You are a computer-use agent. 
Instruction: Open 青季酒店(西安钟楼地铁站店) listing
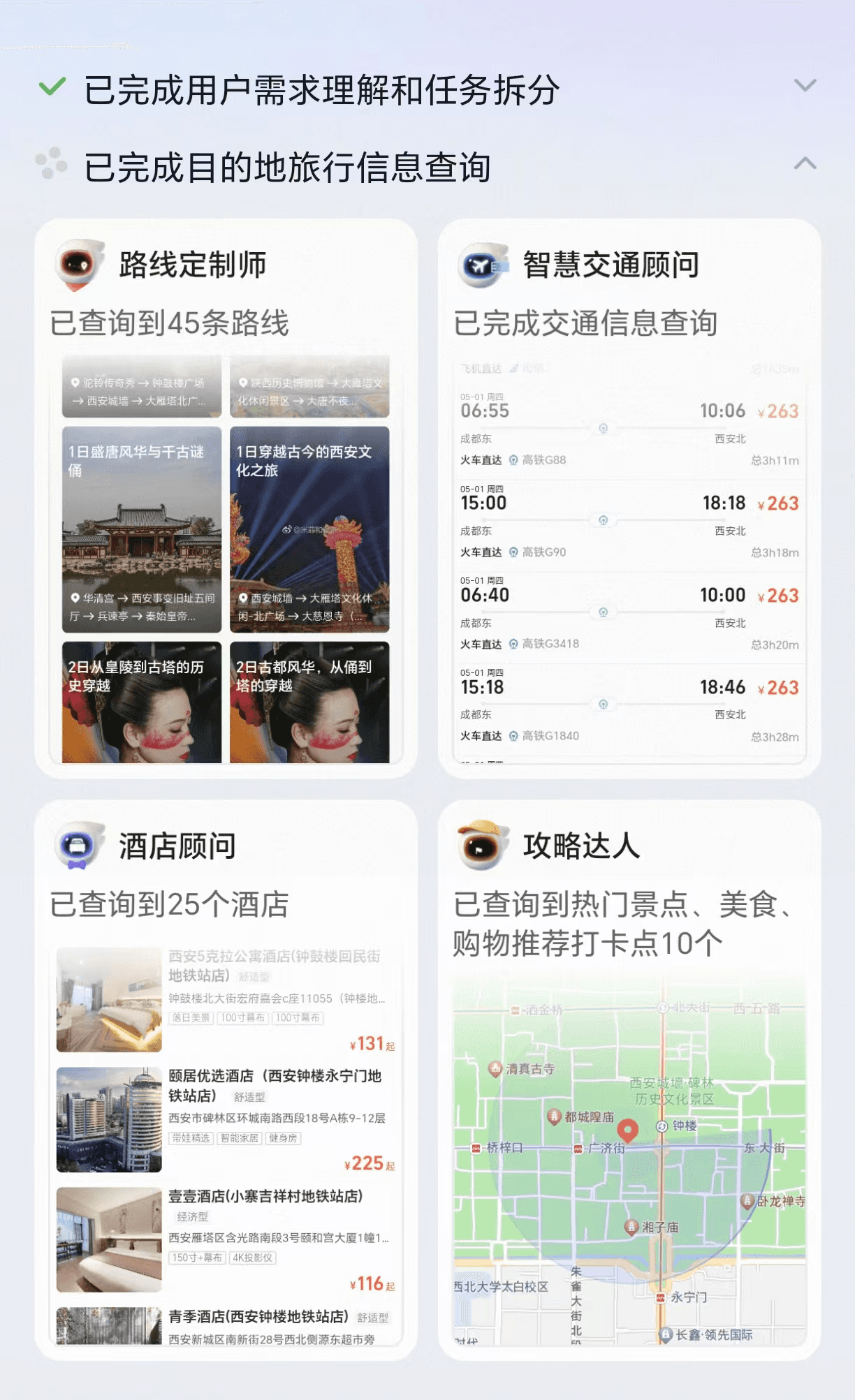pyautogui.click(x=226, y=1325)
